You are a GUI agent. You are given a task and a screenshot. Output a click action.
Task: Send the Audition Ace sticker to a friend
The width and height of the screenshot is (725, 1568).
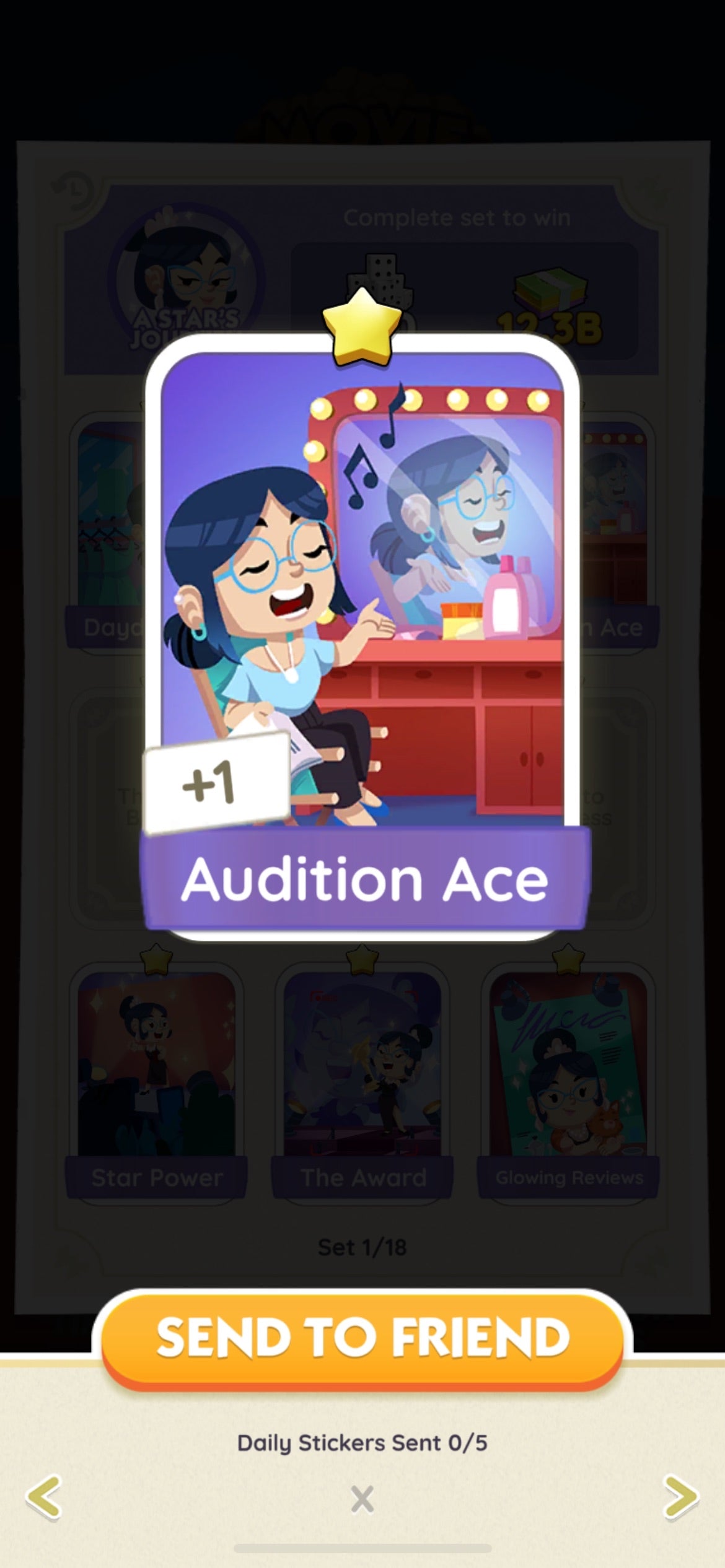click(362, 1337)
